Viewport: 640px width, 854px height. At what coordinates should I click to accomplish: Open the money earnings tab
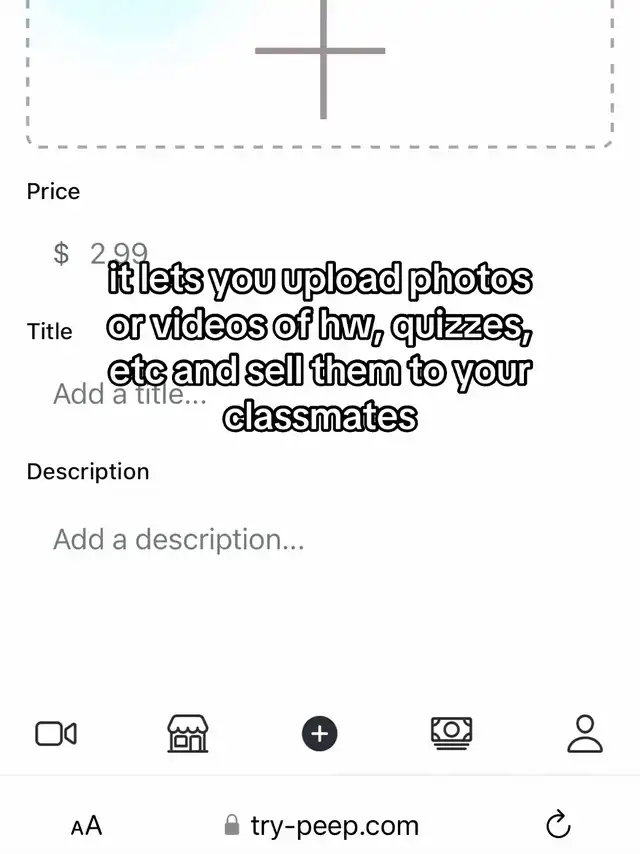click(451, 733)
